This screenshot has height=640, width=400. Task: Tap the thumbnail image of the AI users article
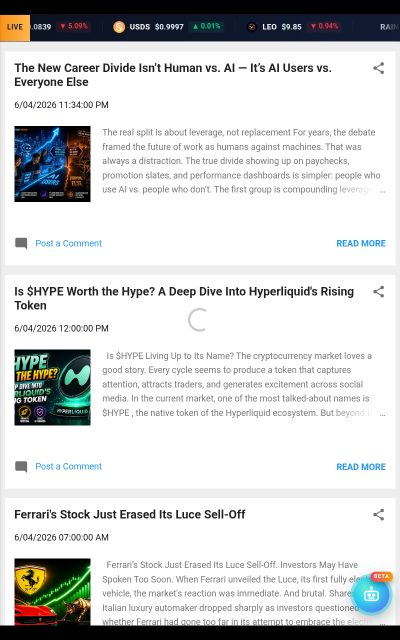(52, 164)
